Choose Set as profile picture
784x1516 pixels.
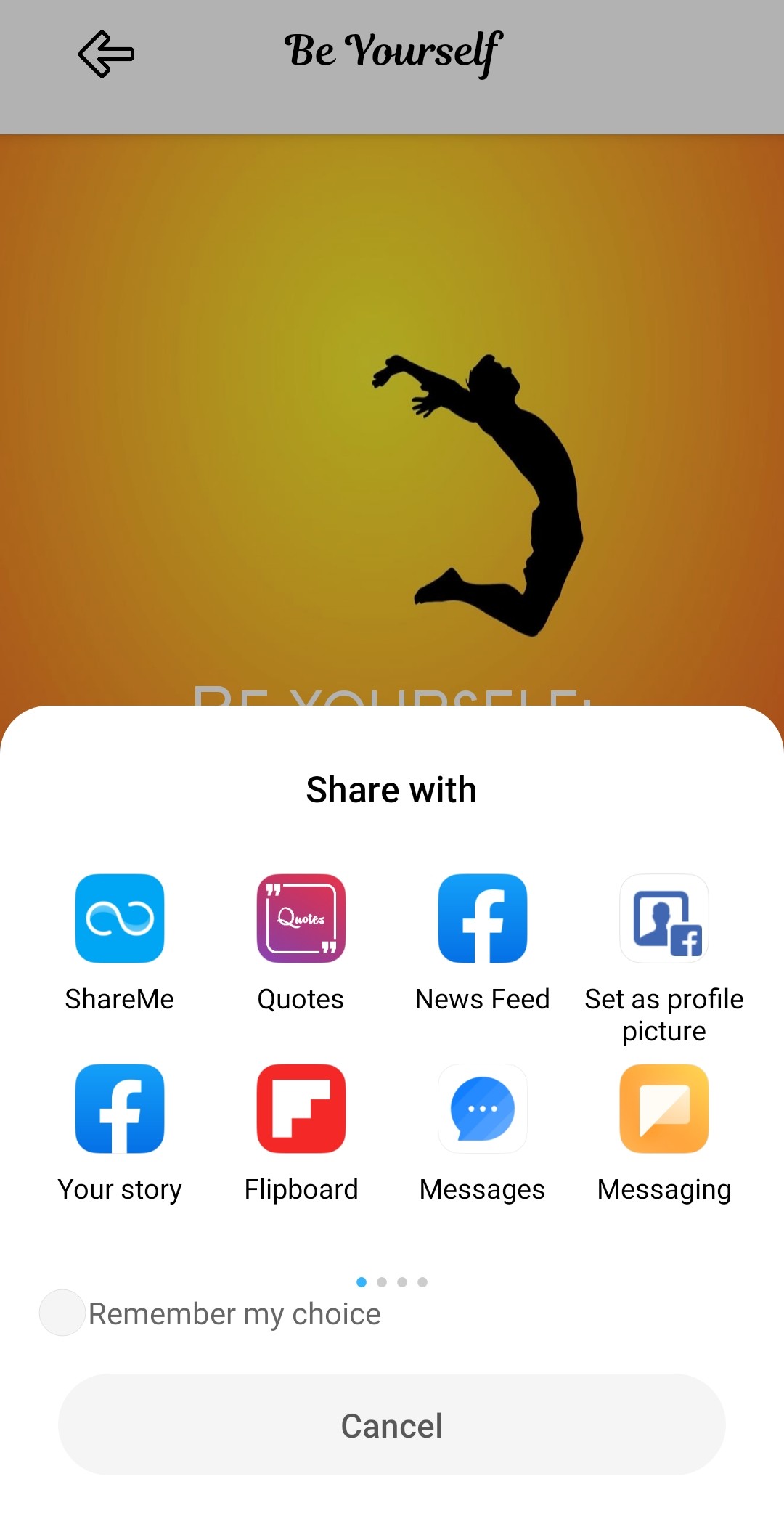pyautogui.click(x=664, y=918)
